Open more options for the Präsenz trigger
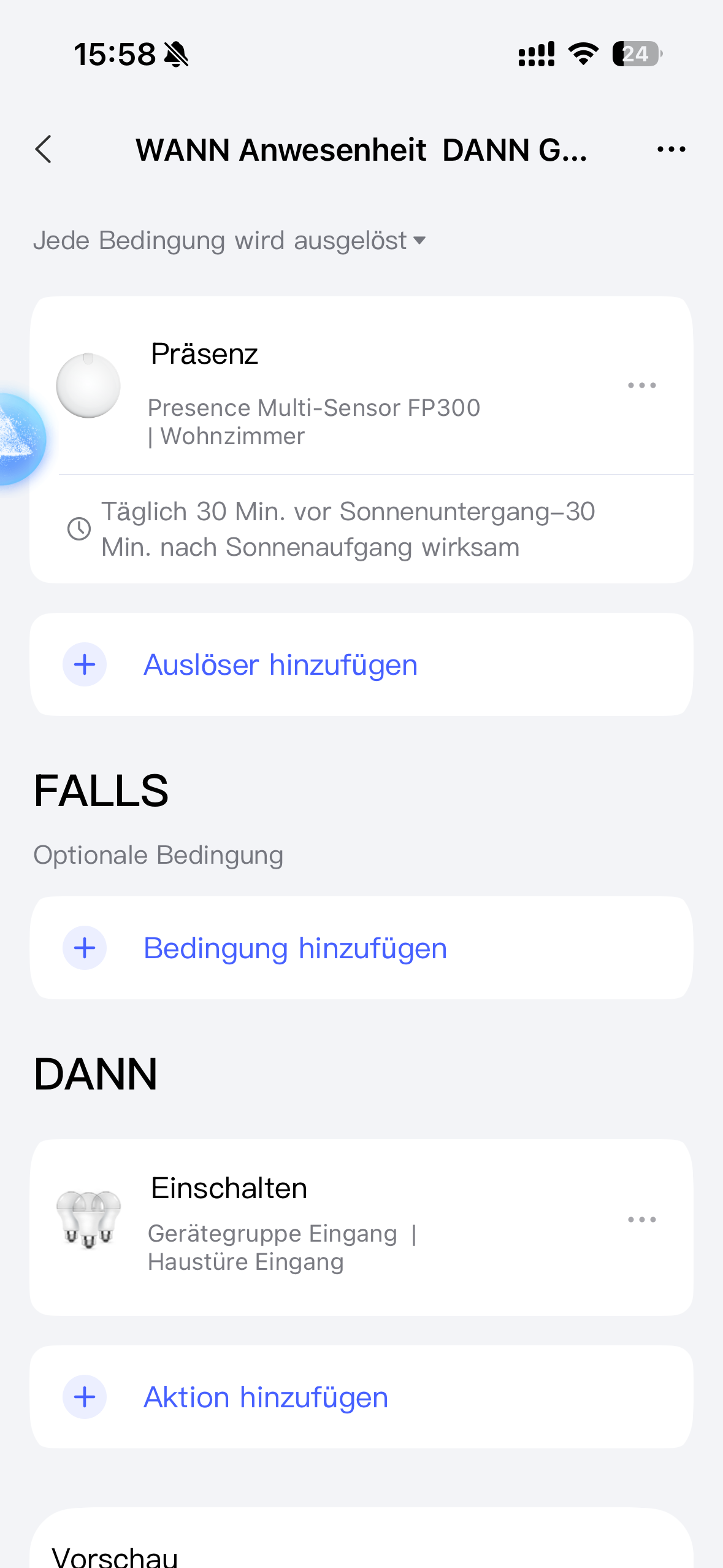The height and width of the screenshot is (1568, 723). [x=641, y=385]
